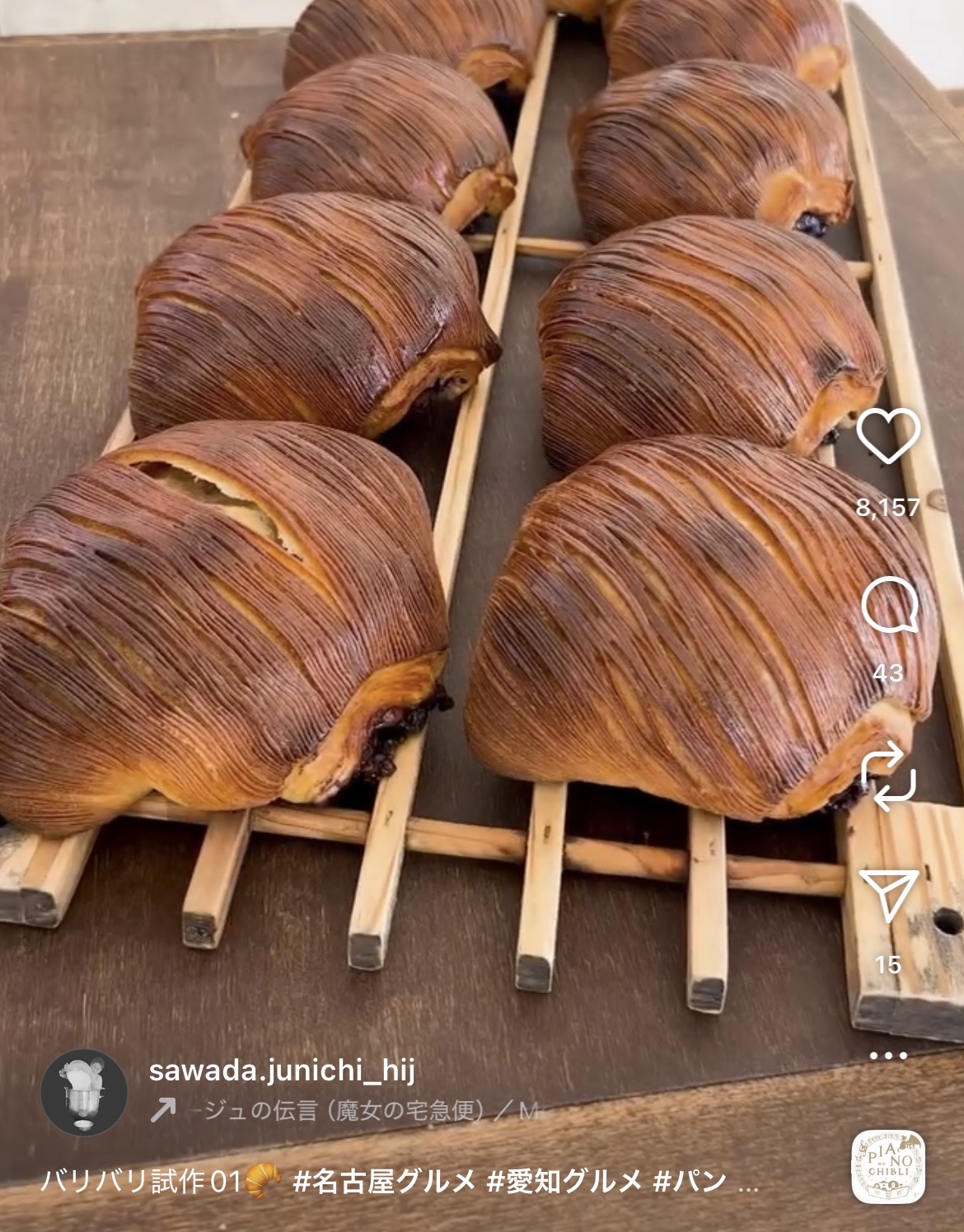The image size is (964, 1232).
Task: Open the comments on this reel
Action: tap(888, 606)
